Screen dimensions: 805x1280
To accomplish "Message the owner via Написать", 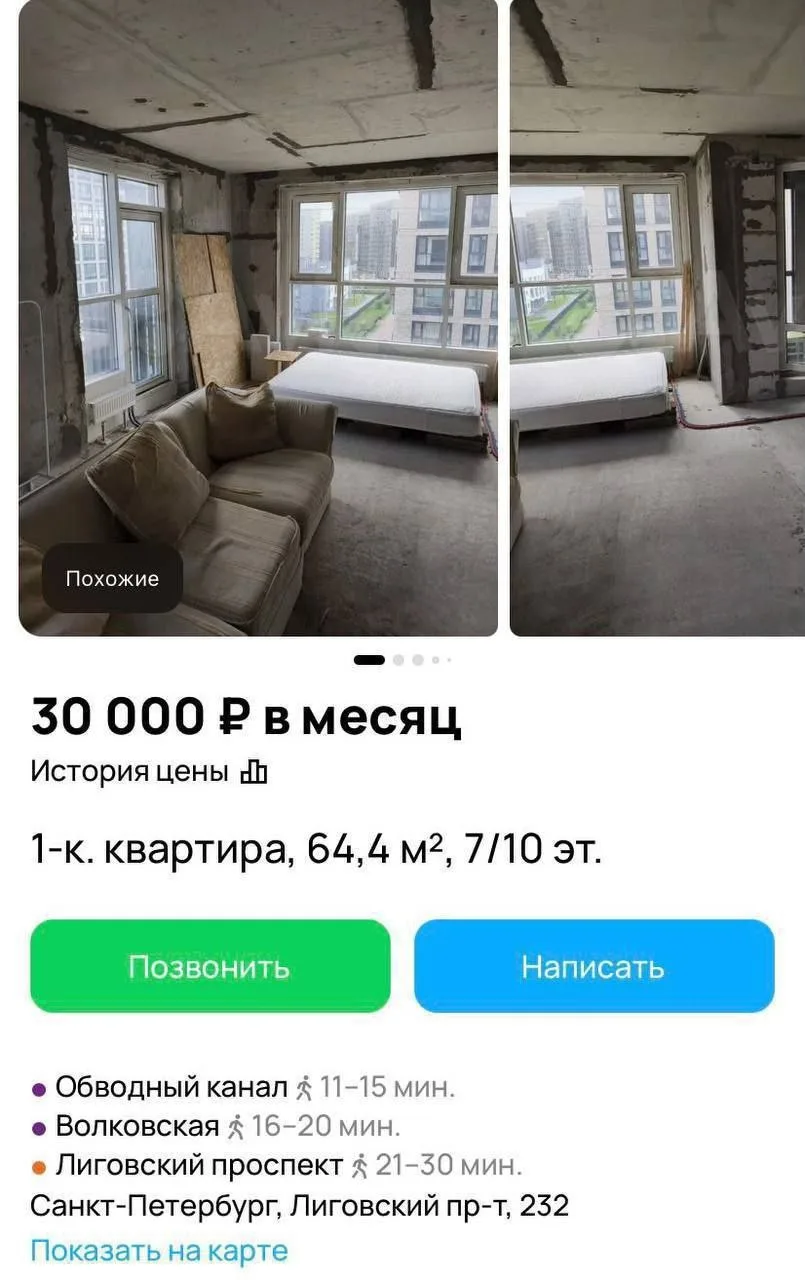I will (594, 966).
